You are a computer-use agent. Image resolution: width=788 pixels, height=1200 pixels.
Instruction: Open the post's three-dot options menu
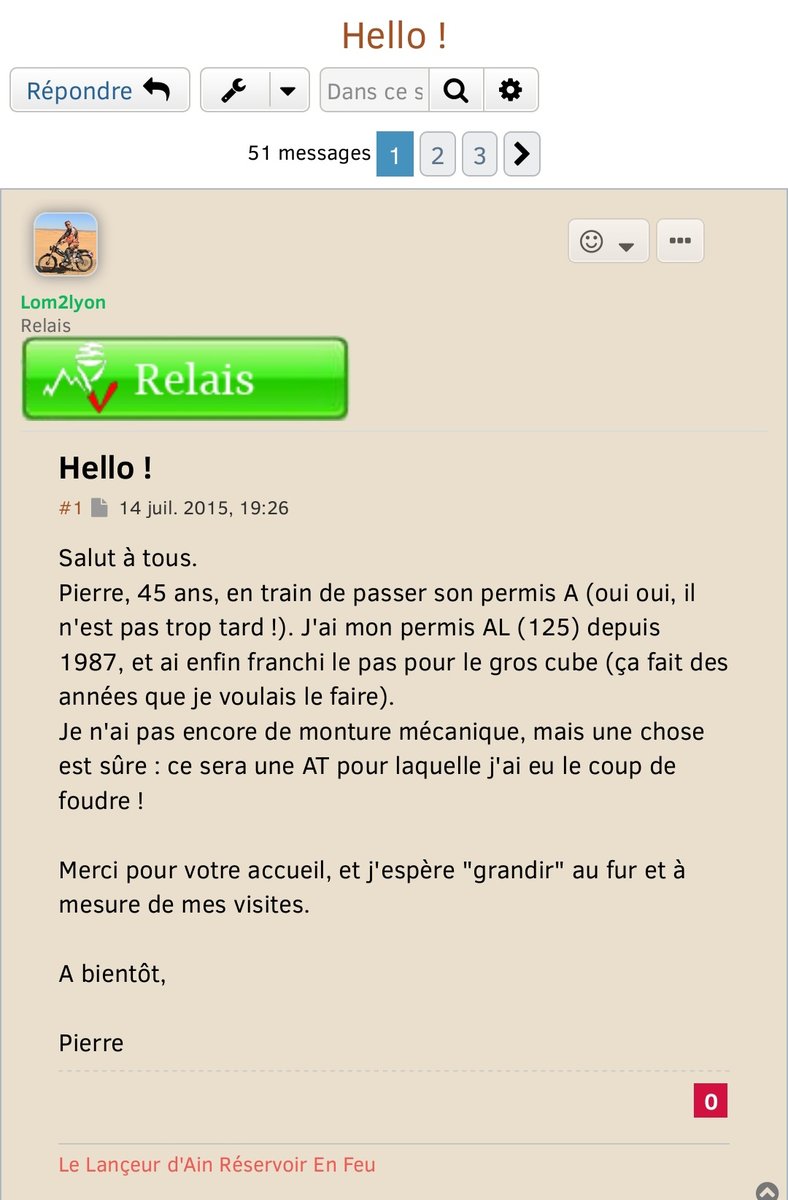click(x=680, y=241)
